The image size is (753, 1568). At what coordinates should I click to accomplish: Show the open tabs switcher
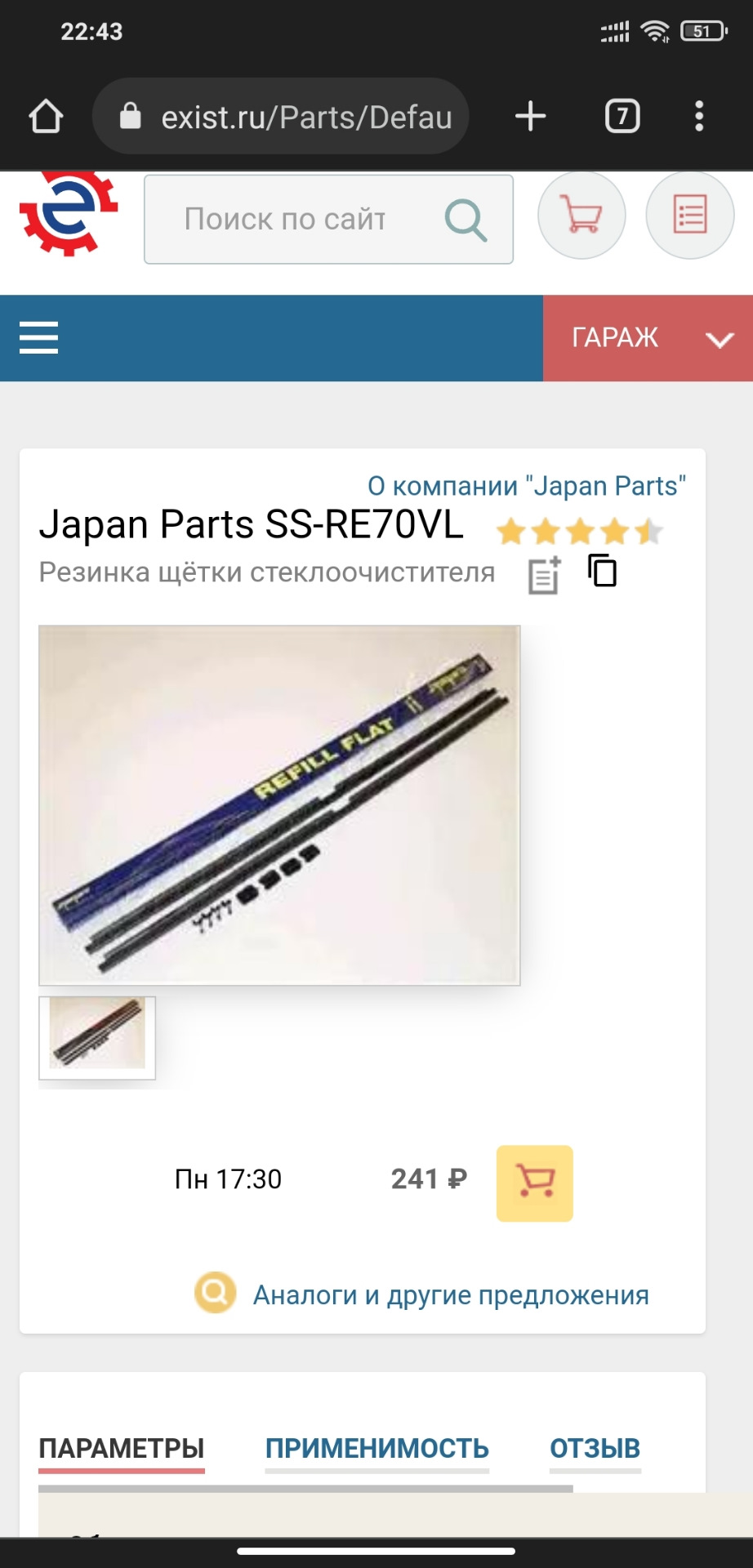point(622,116)
